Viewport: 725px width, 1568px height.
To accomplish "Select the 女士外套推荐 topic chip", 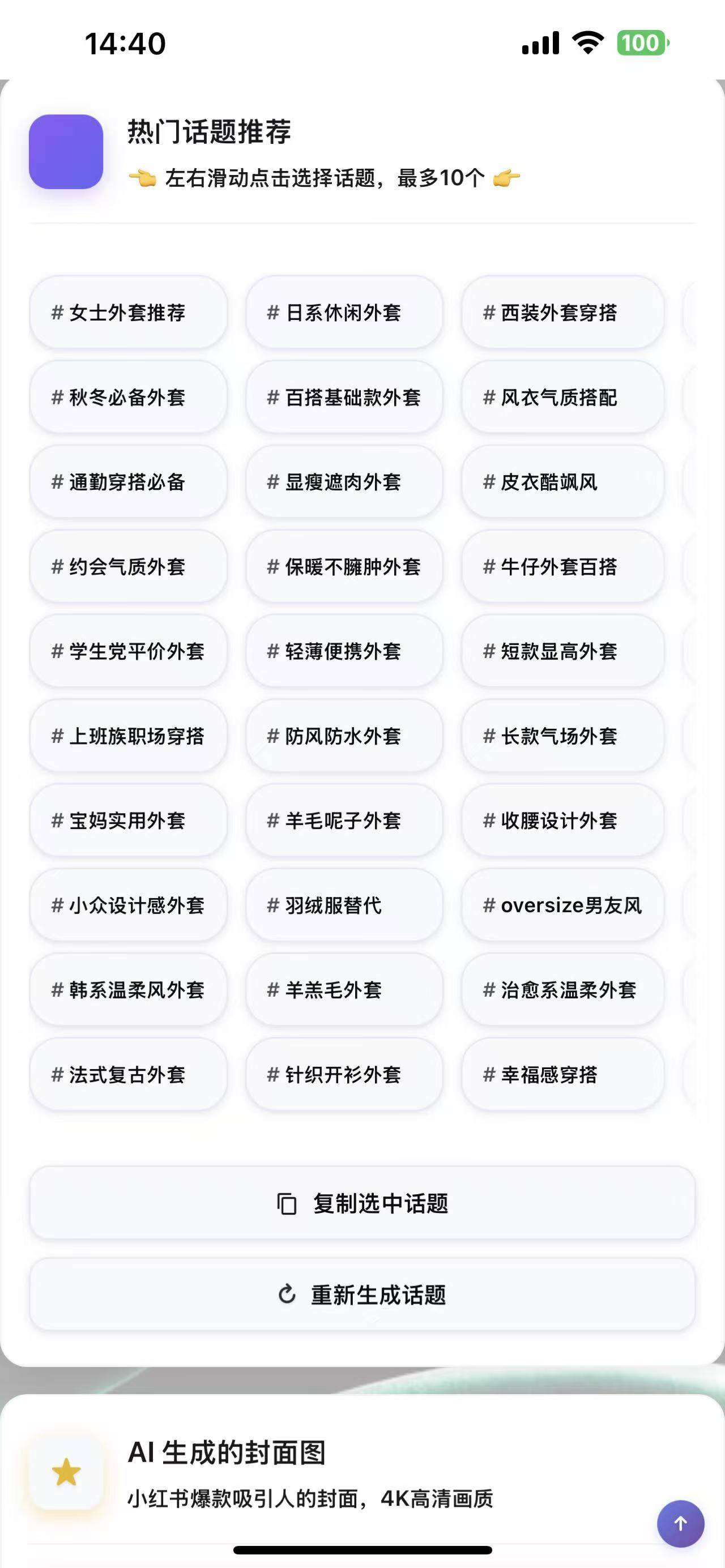I will point(128,312).
